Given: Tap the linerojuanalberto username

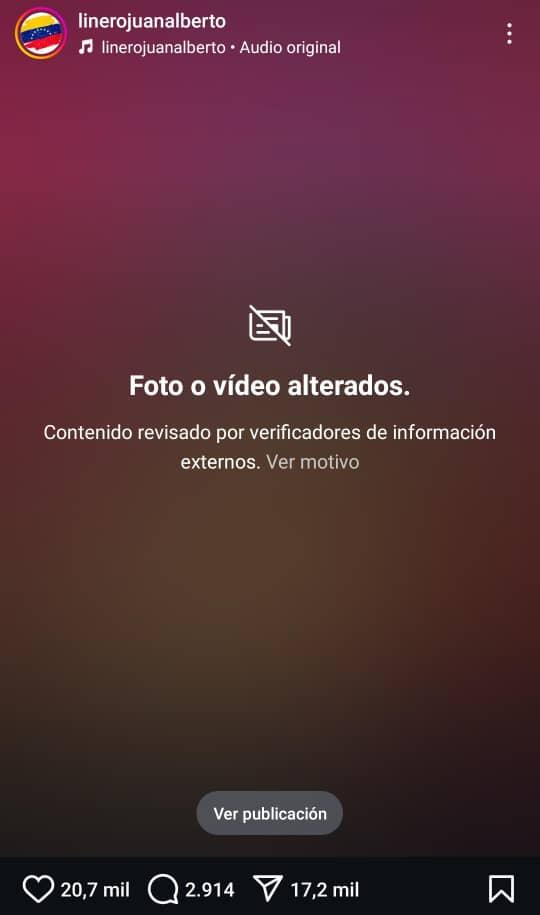Looking at the screenshot, I should click(152, 21).
